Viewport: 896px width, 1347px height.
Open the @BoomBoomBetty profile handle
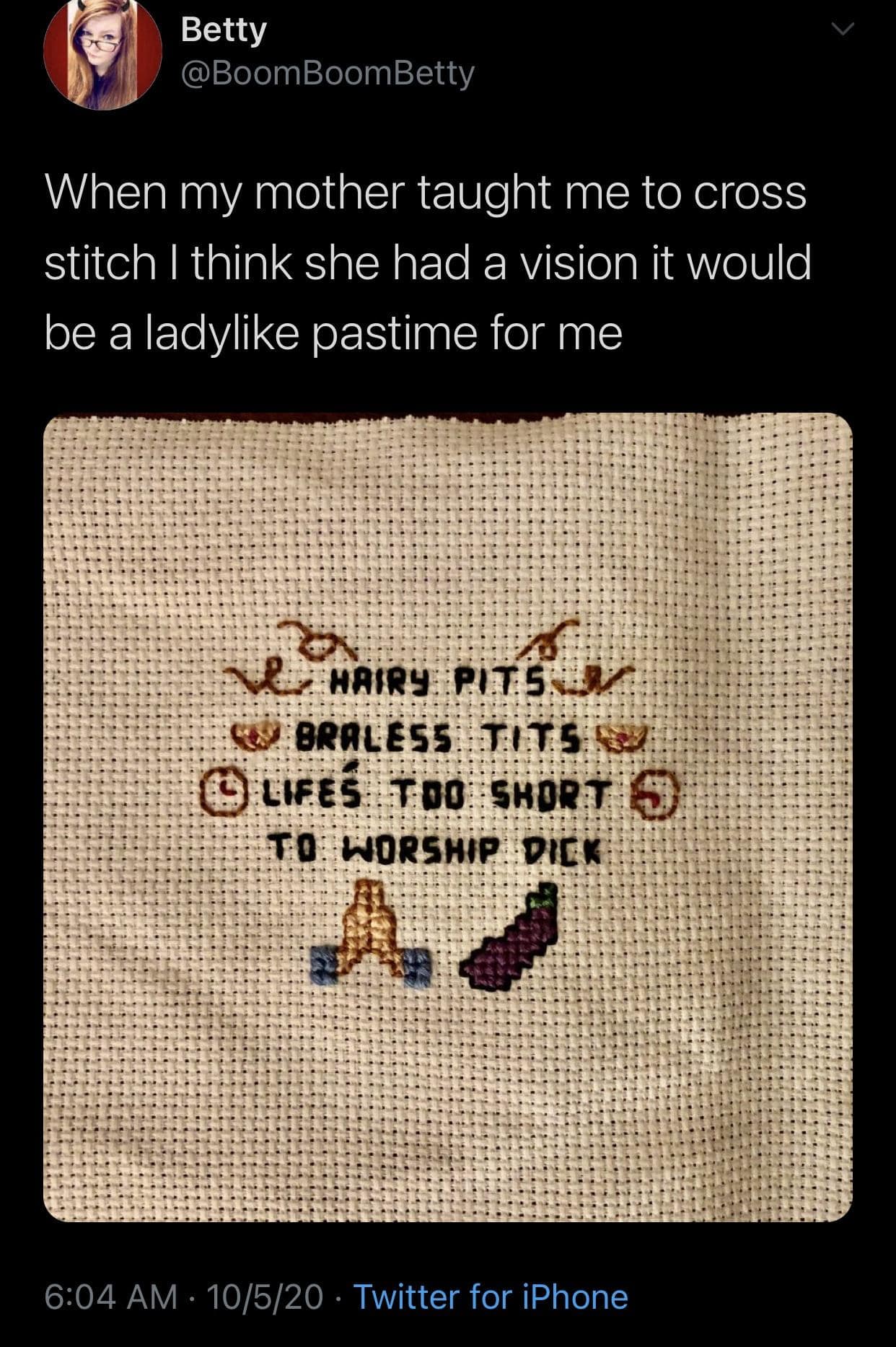pos(328,73)
